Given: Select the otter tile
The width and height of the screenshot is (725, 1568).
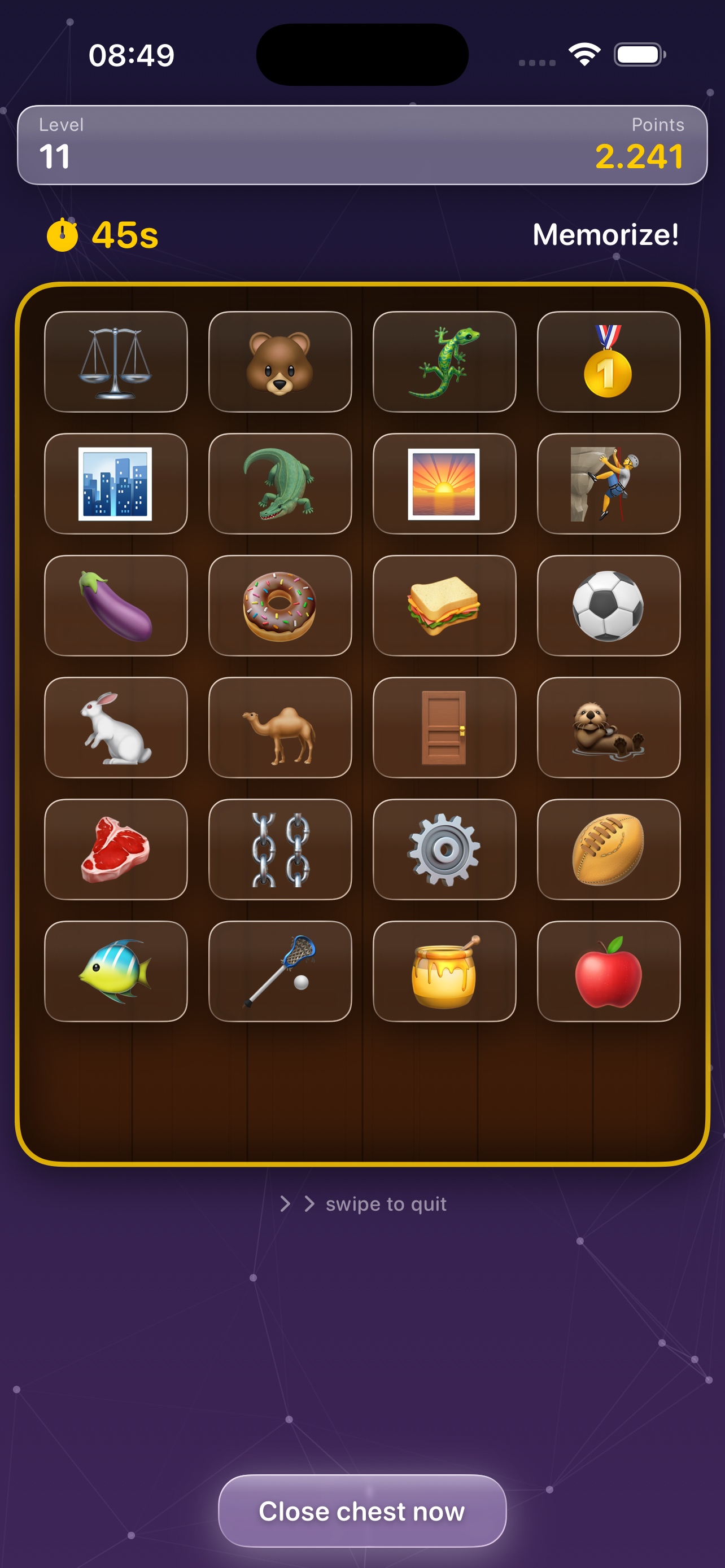Looking at the screenshot, I should coord(609,728).
